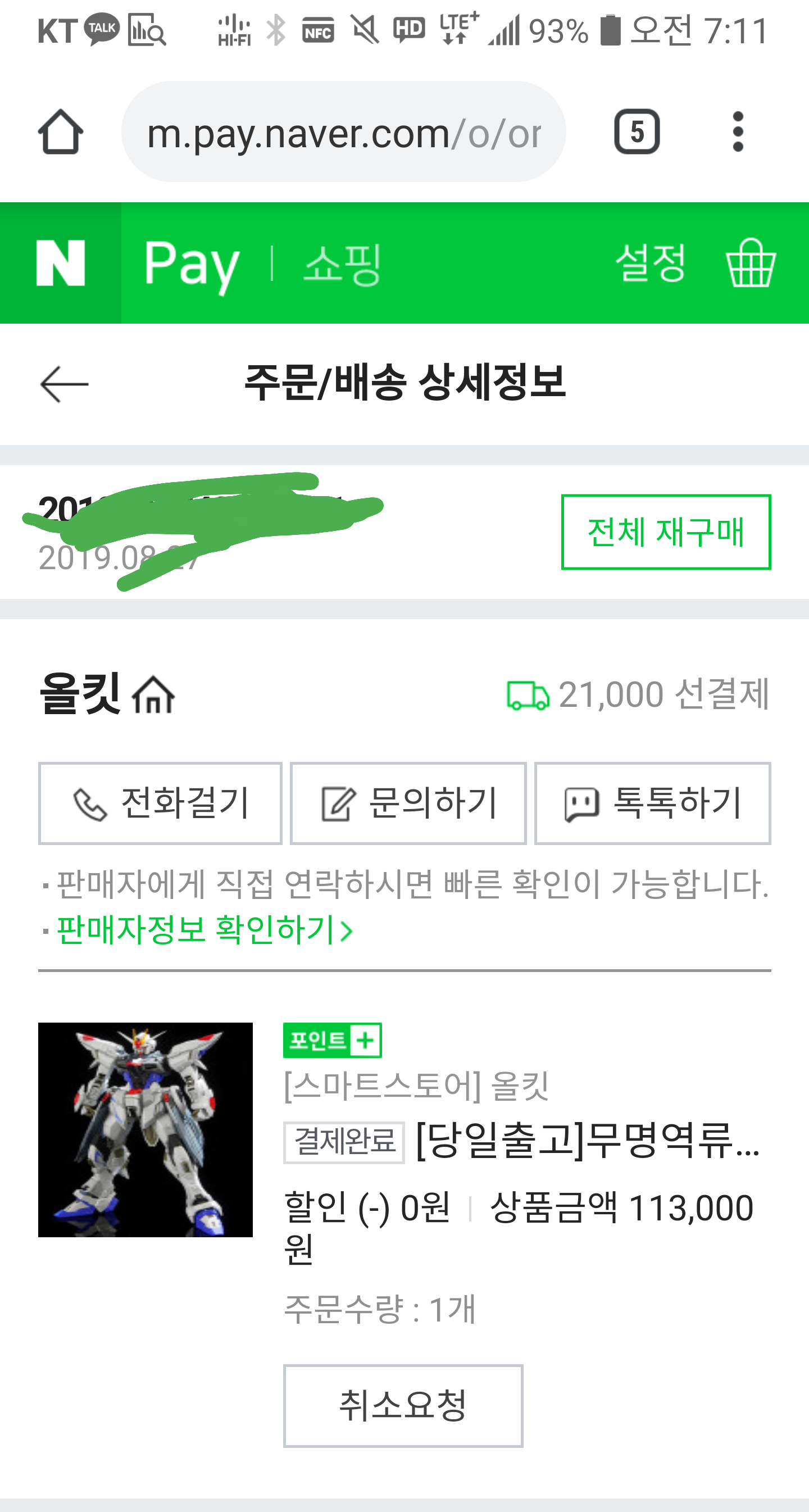Open the browser overflow menu
809x1512 pixels.
(738, 132)
